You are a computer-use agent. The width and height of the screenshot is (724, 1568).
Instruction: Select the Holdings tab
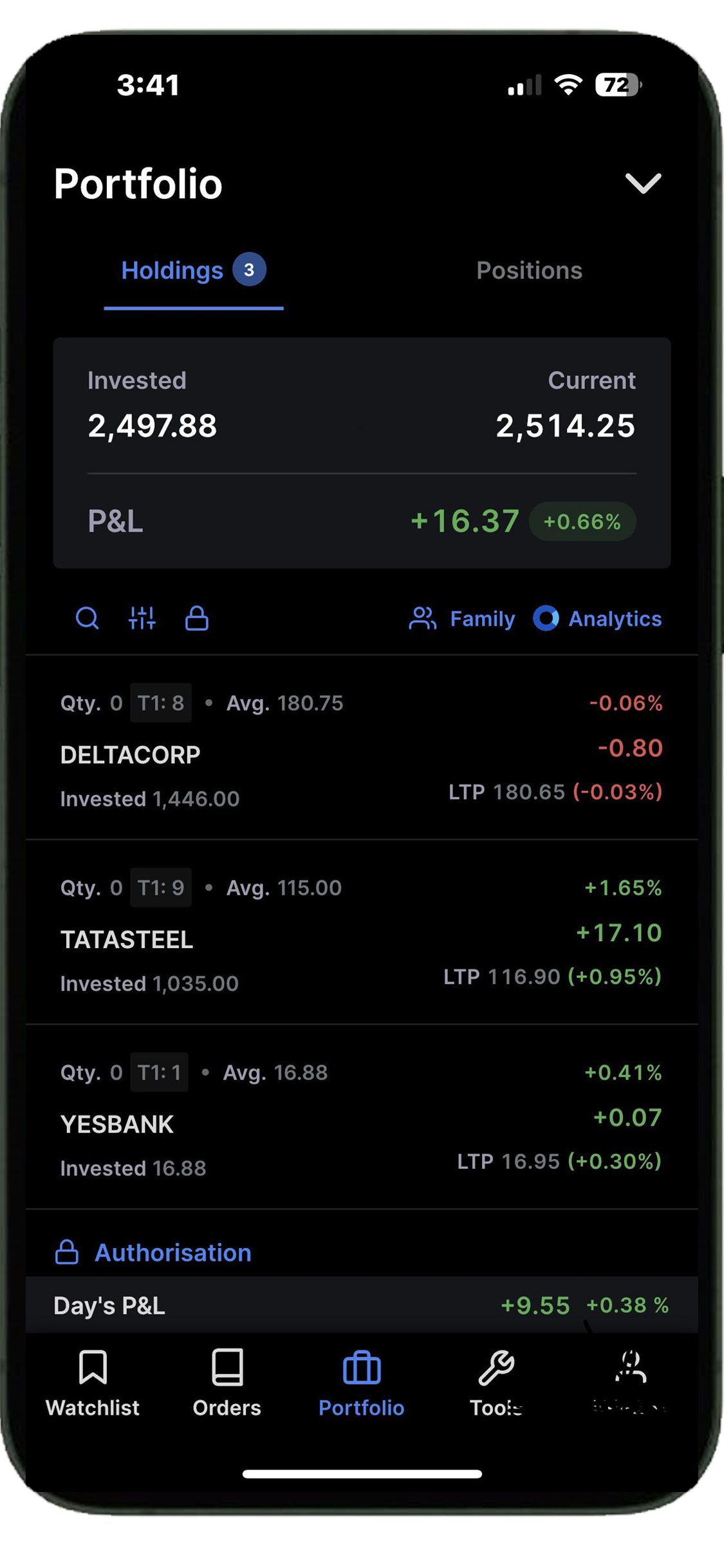pos(194,270)
